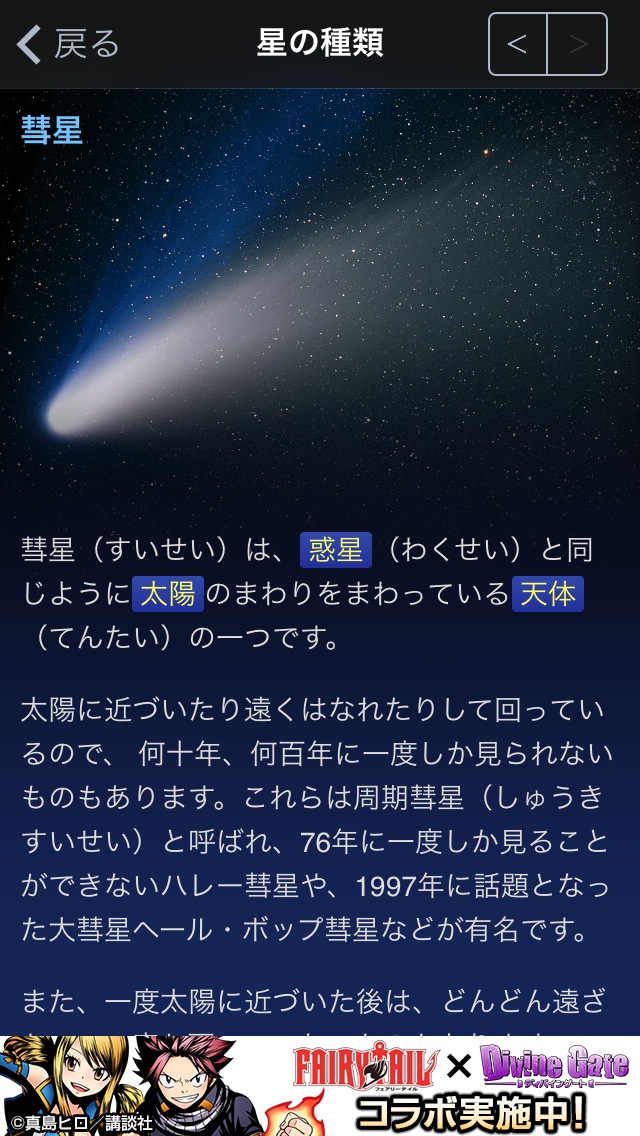Go to the next star type
Viewport: 640px width, 1136px height.
coord(577,44)
